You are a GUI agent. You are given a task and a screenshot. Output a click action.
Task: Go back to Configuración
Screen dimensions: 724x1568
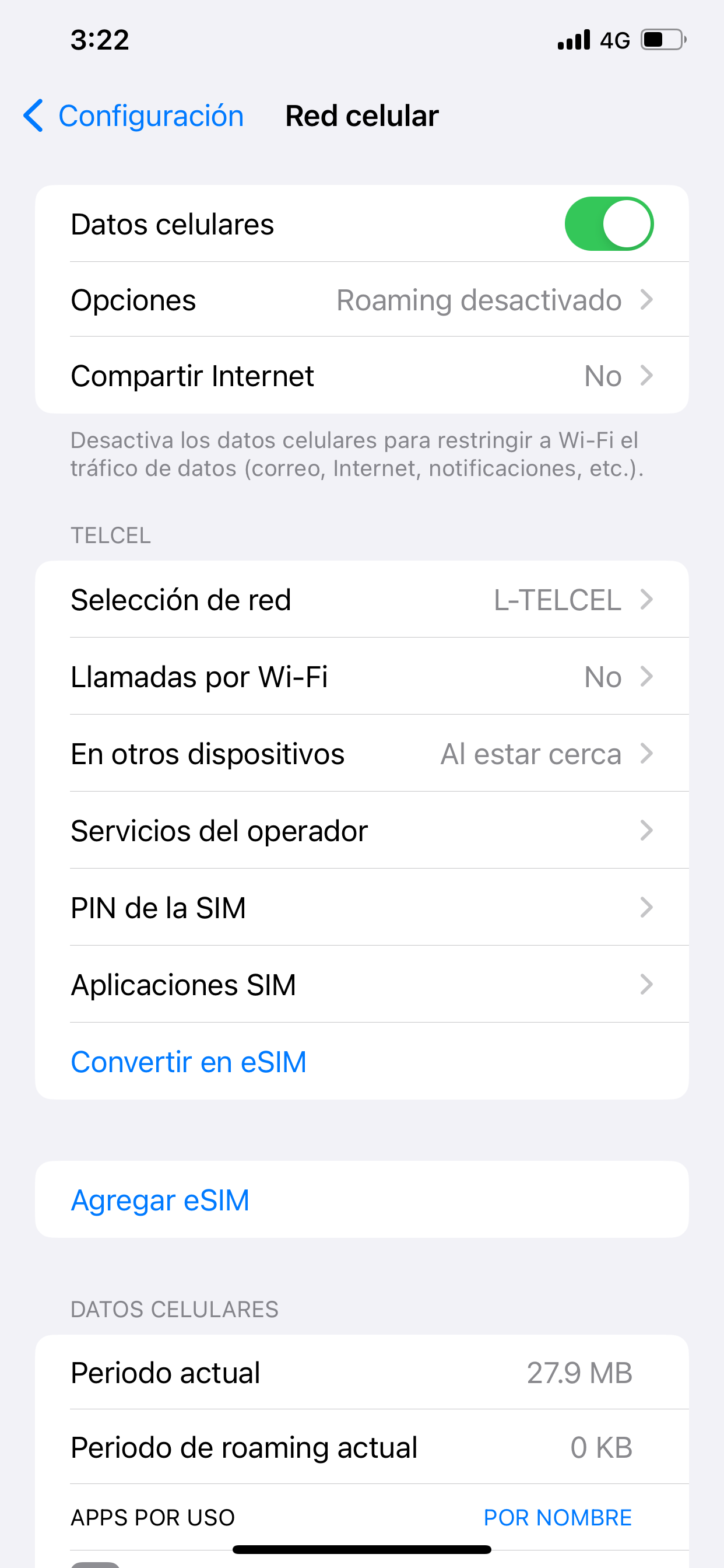(x=134, y=116)
